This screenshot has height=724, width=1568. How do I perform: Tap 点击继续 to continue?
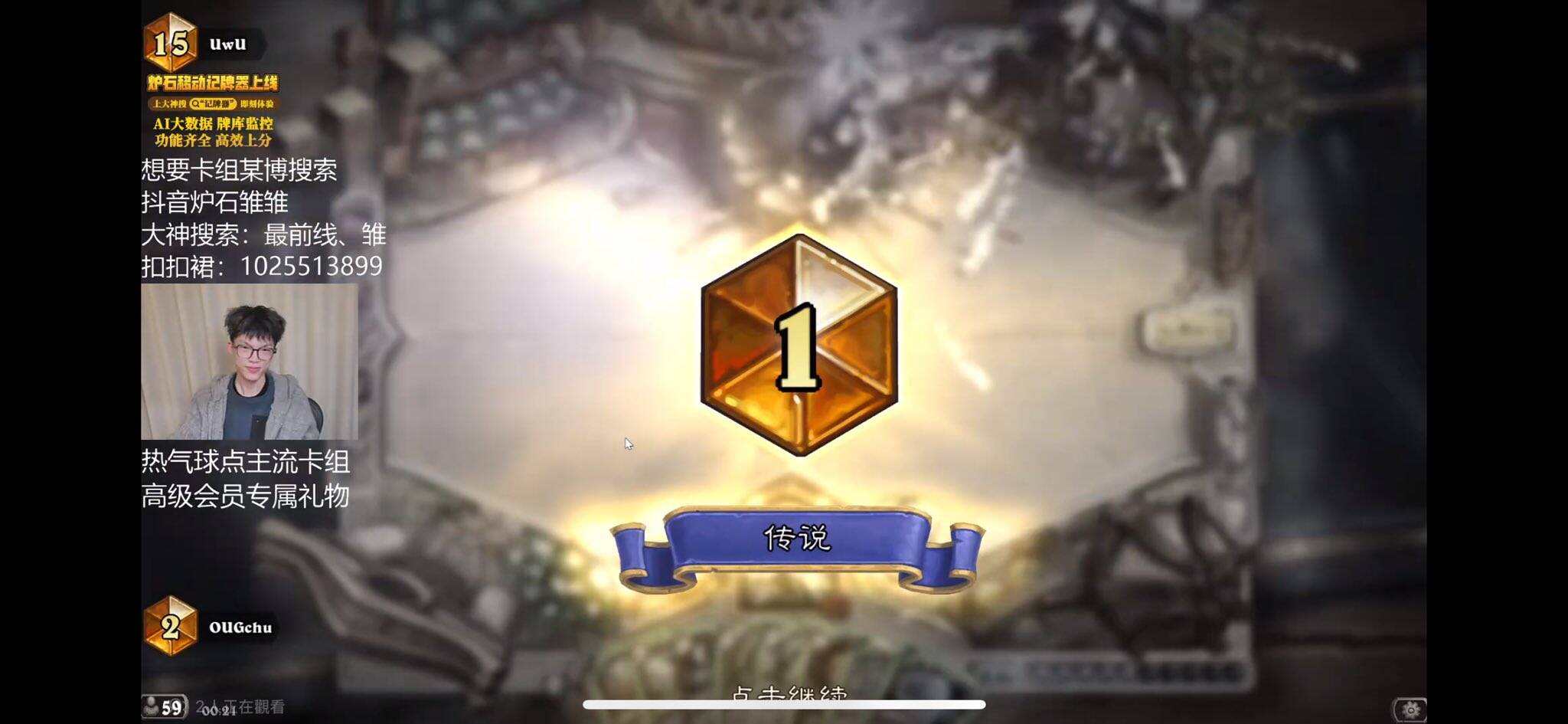[x=789, y=694]
